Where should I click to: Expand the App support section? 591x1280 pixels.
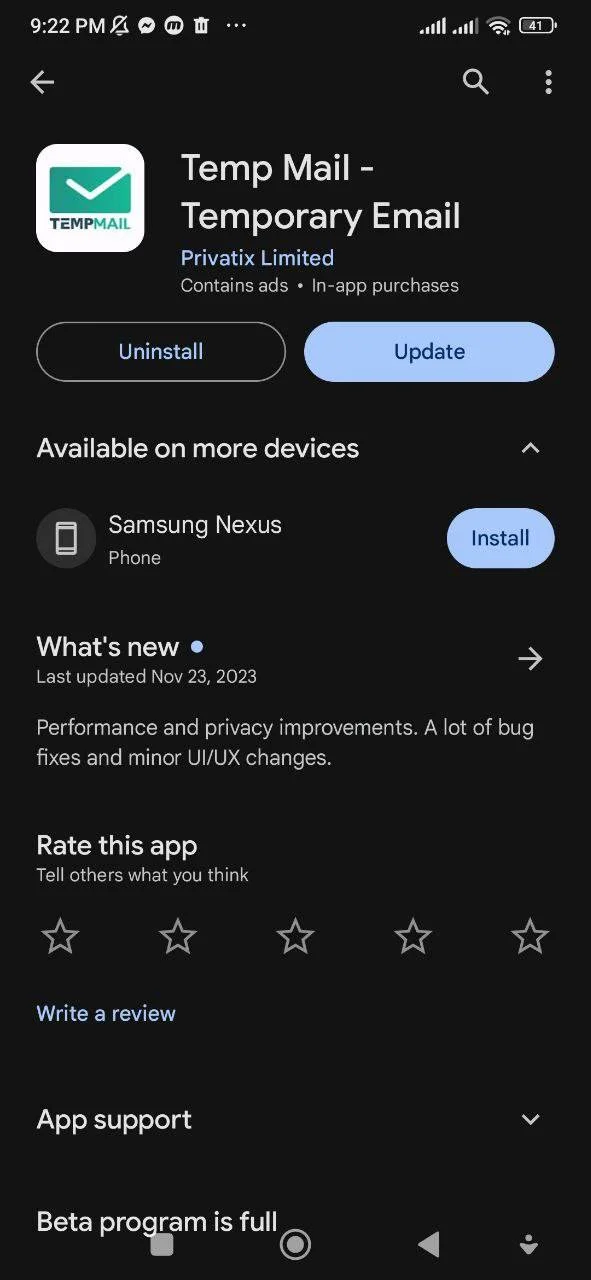point(530,1120)
